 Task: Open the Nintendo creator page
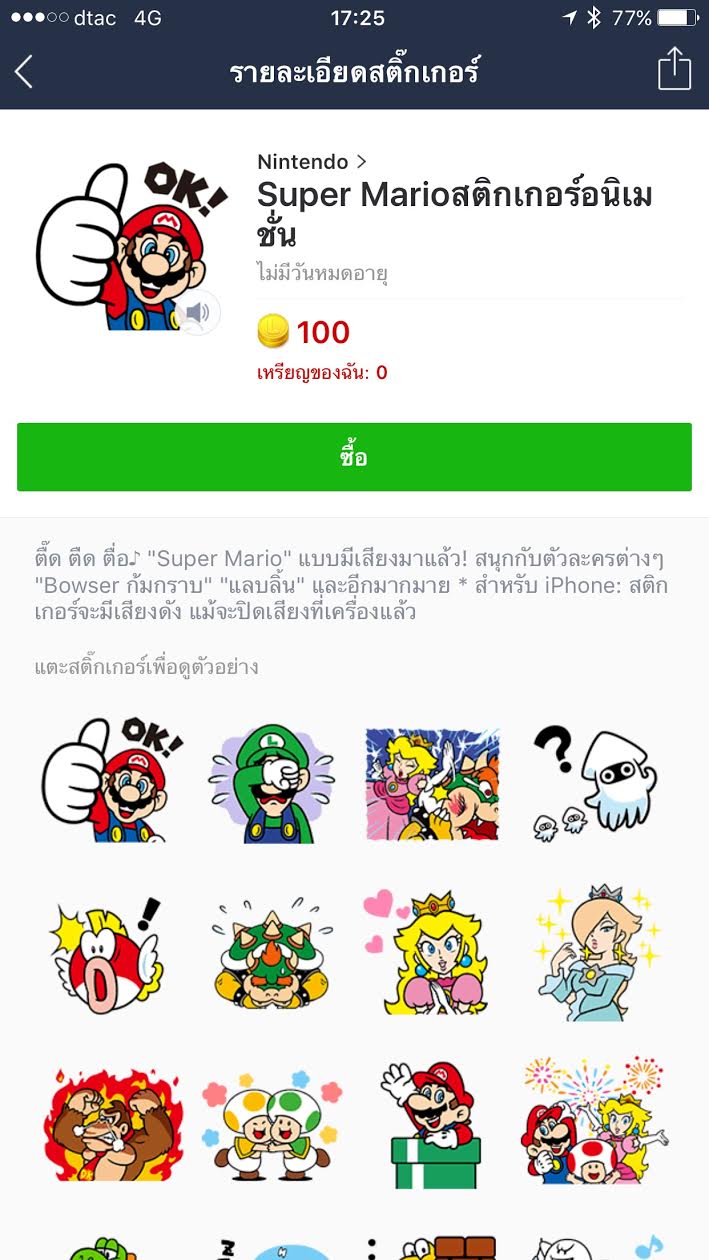pos(311,162)
